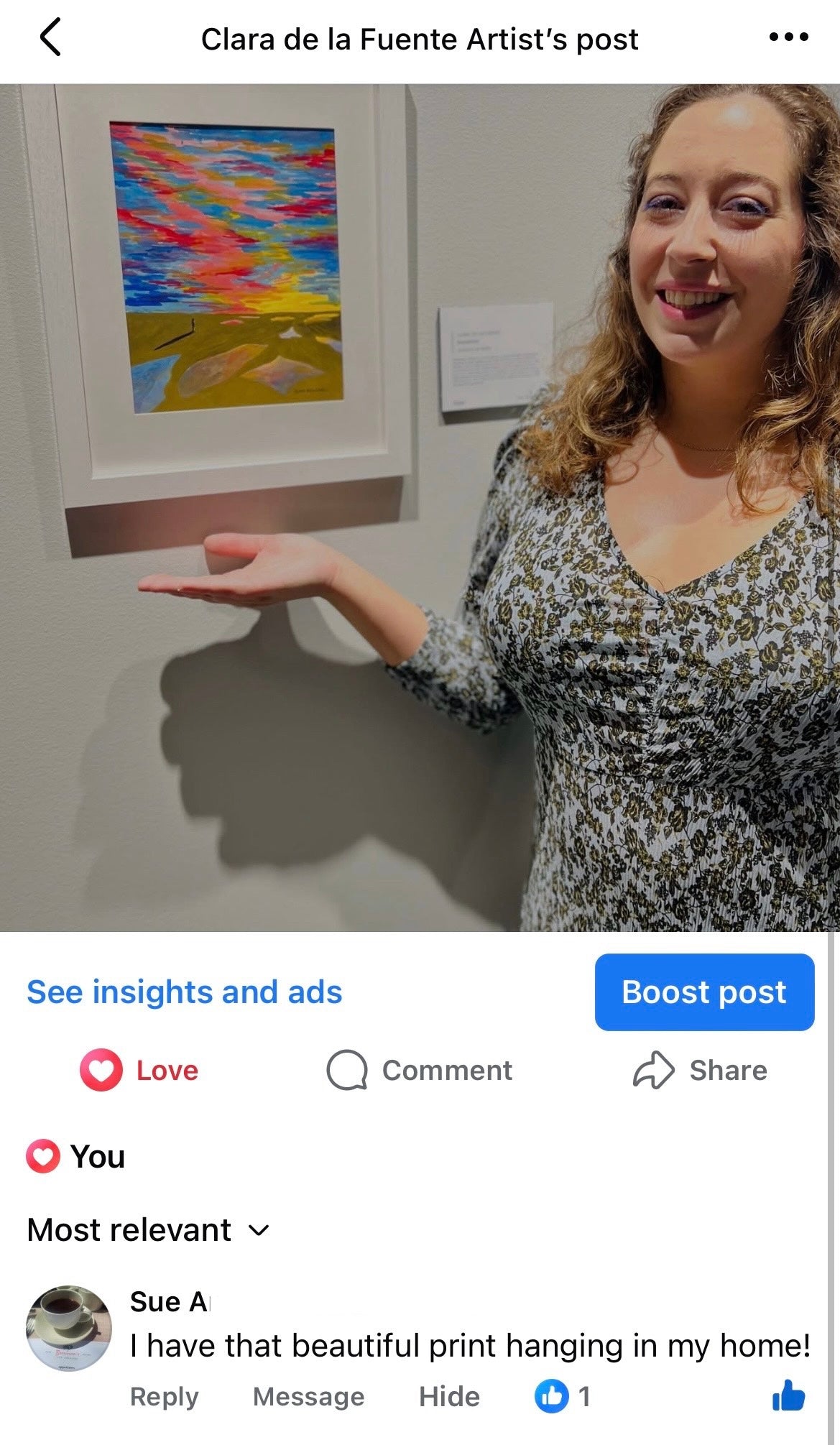The image size is (840, 1445).
Task: Unlike Sue's comment with thumbs-up icon
Action: click(788, 1396)
